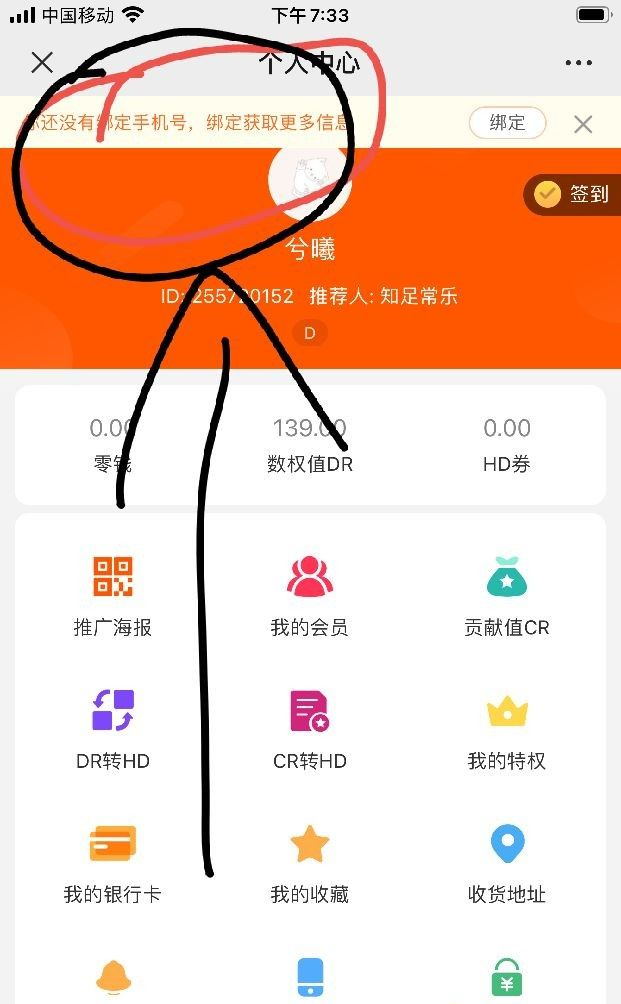Image resolution: width=621 pixels, height=1004 pixels.
Task: Open 收货地址
Action: coord(506,862)
